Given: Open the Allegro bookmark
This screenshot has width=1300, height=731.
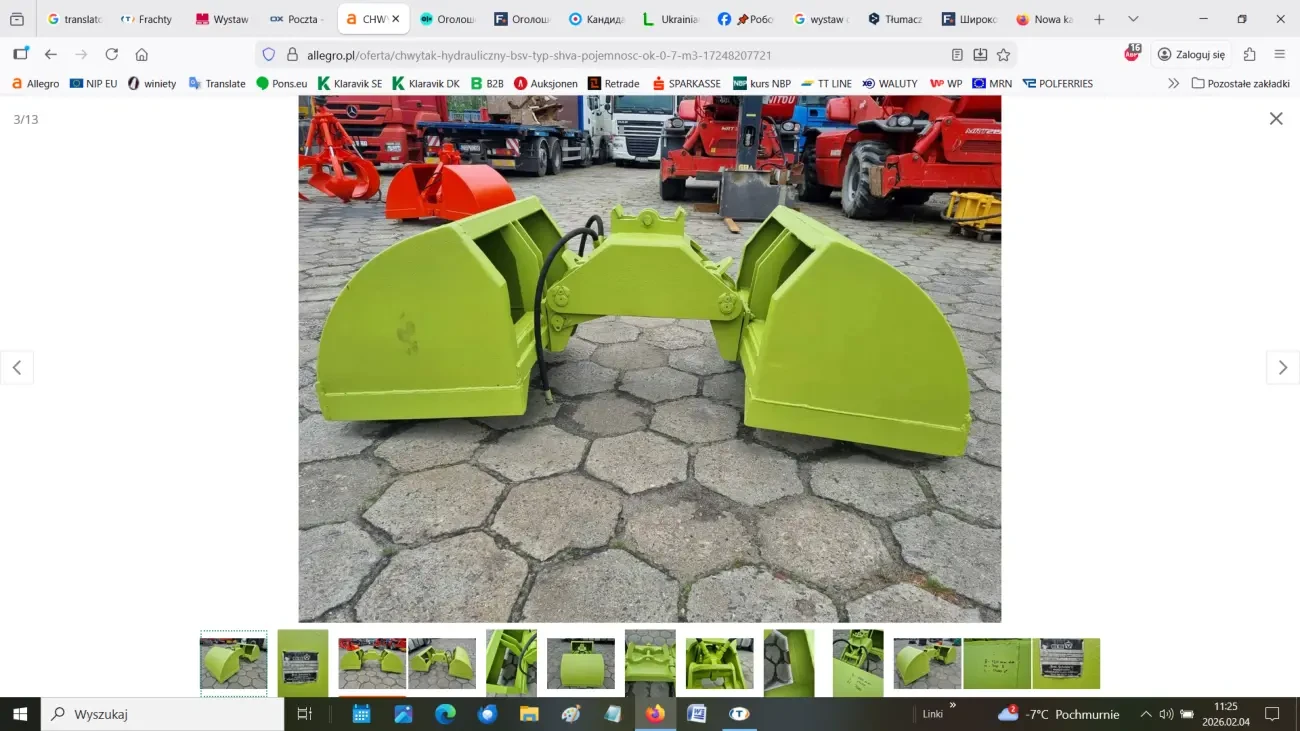Looking at the screenshot, I should (35, 84).
